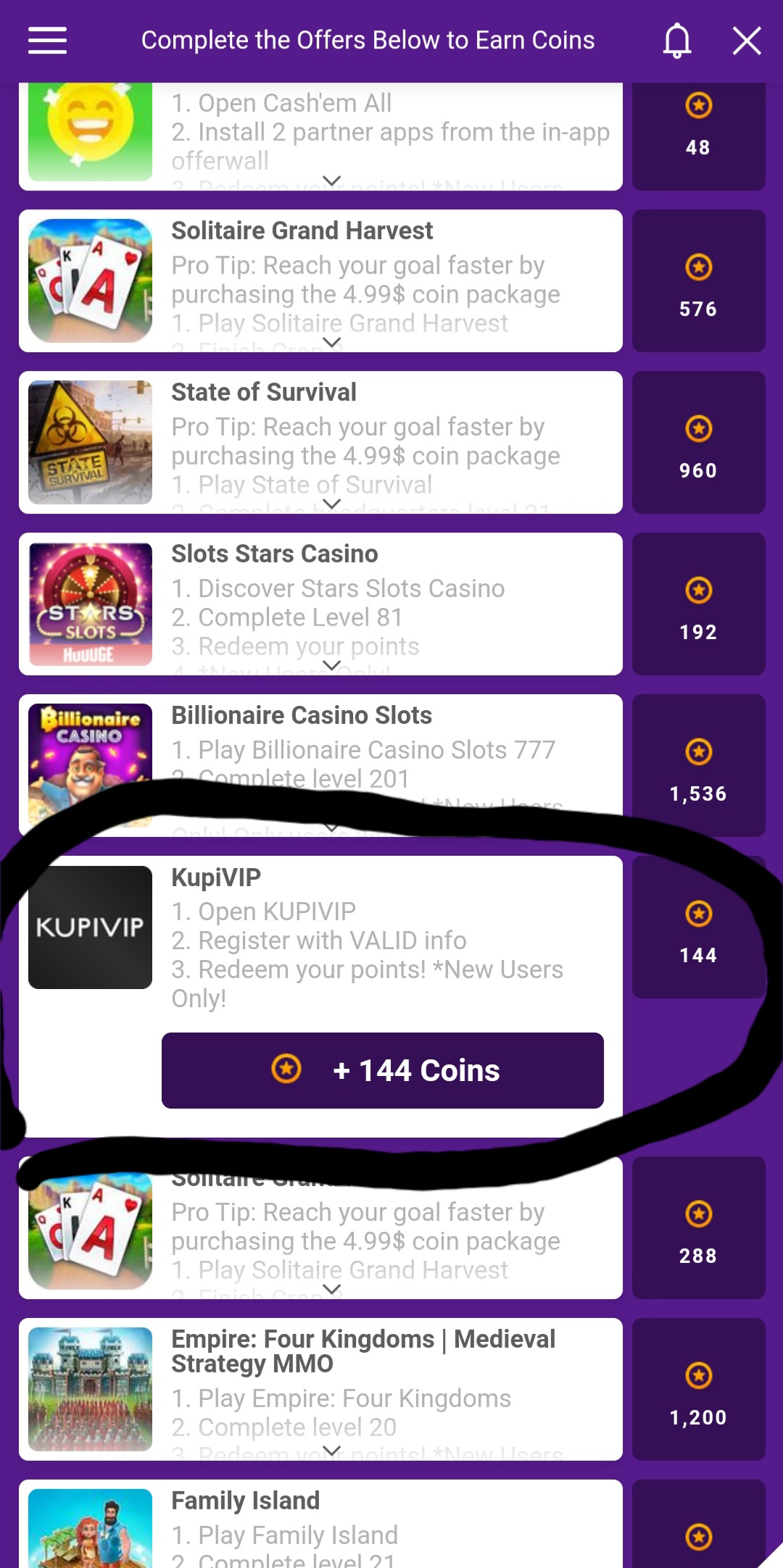The height and width of the screenshot is (1568, 783).
Task: Open the hamburger menu
Action: [x=47, y=41]
